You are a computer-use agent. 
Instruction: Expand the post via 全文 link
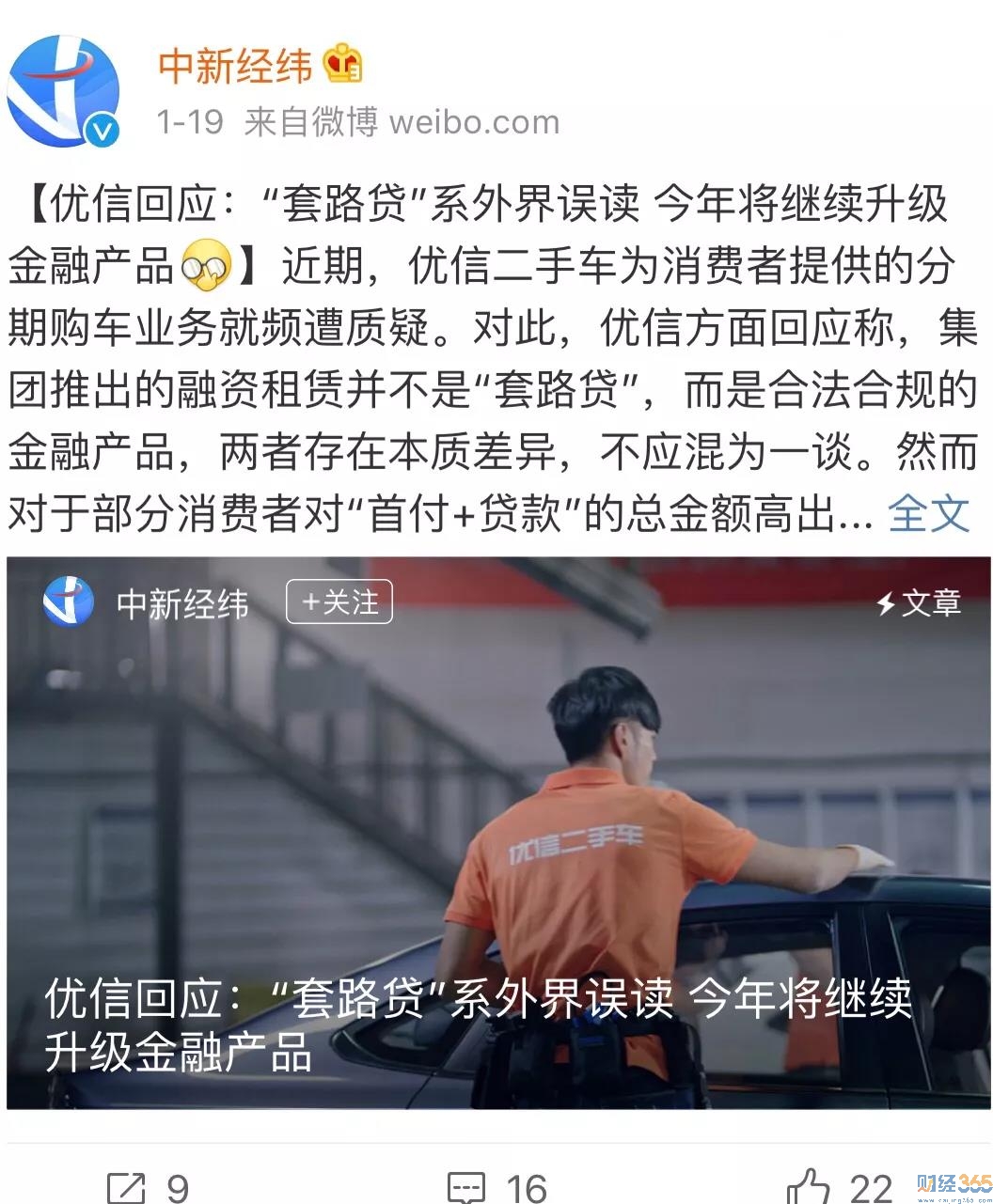(928, 514)
